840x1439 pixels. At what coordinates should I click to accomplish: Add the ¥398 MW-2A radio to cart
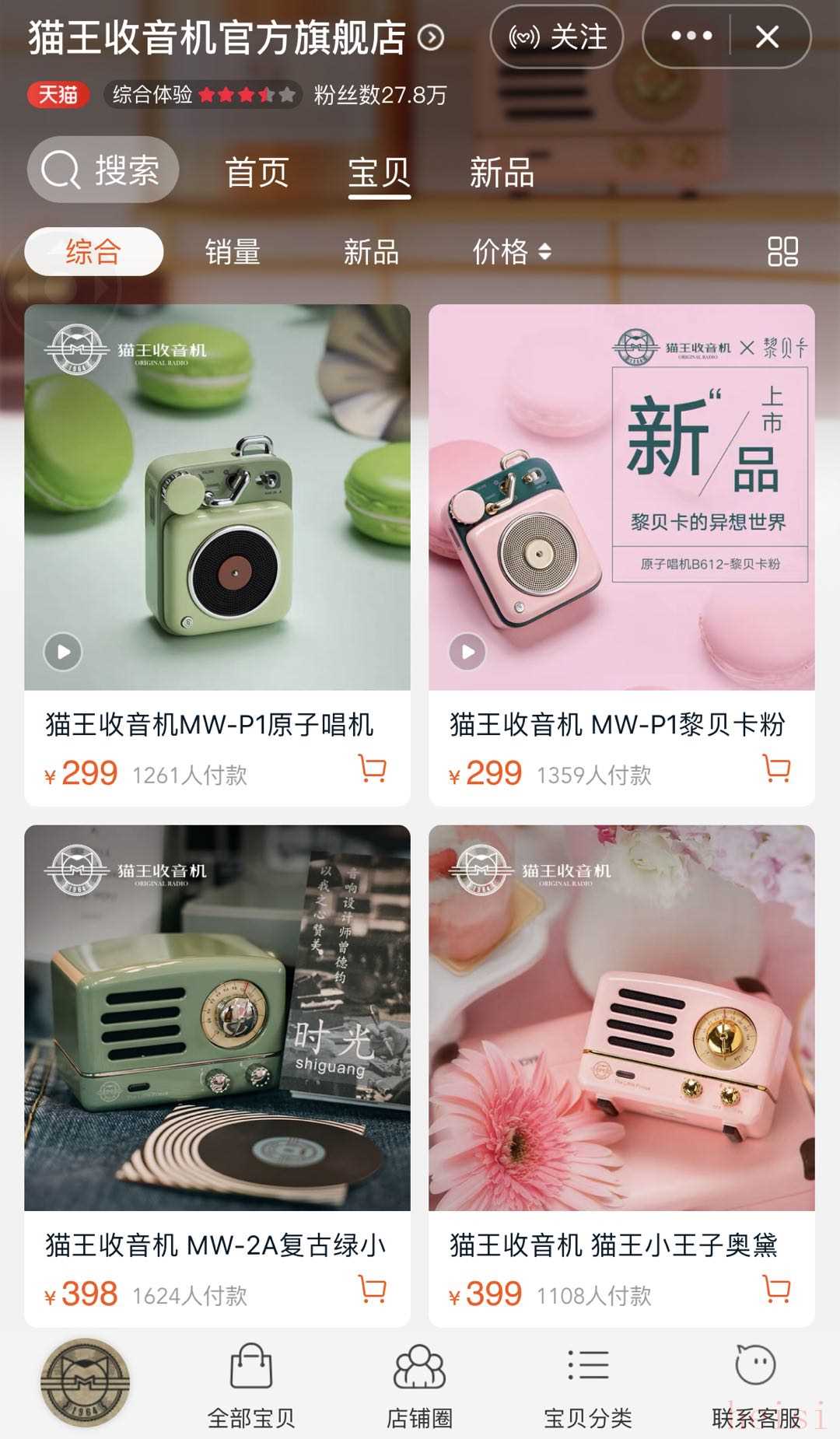[x=373, y=1290]
